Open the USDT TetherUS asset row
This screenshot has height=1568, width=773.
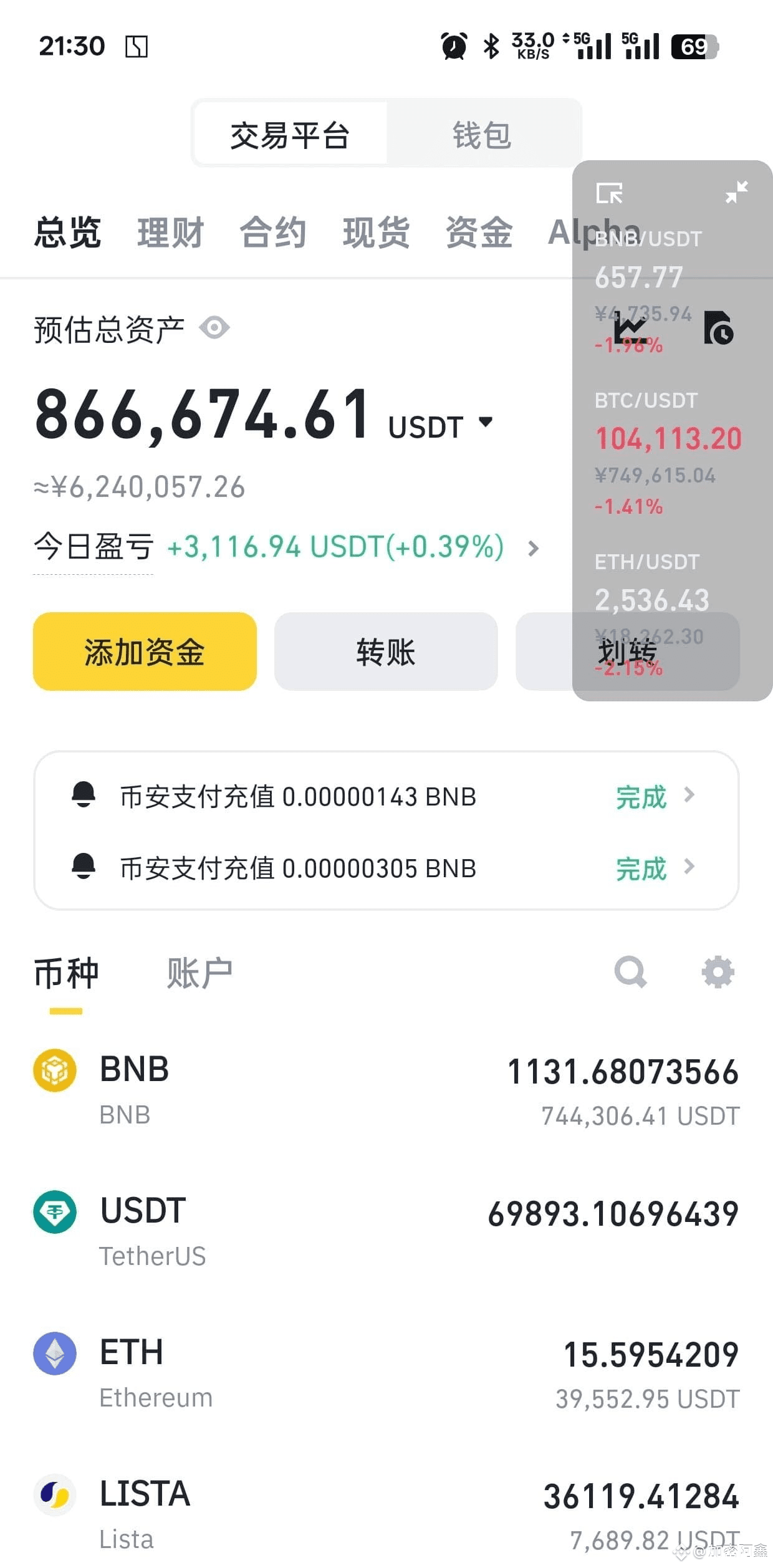click(386, 1231)
